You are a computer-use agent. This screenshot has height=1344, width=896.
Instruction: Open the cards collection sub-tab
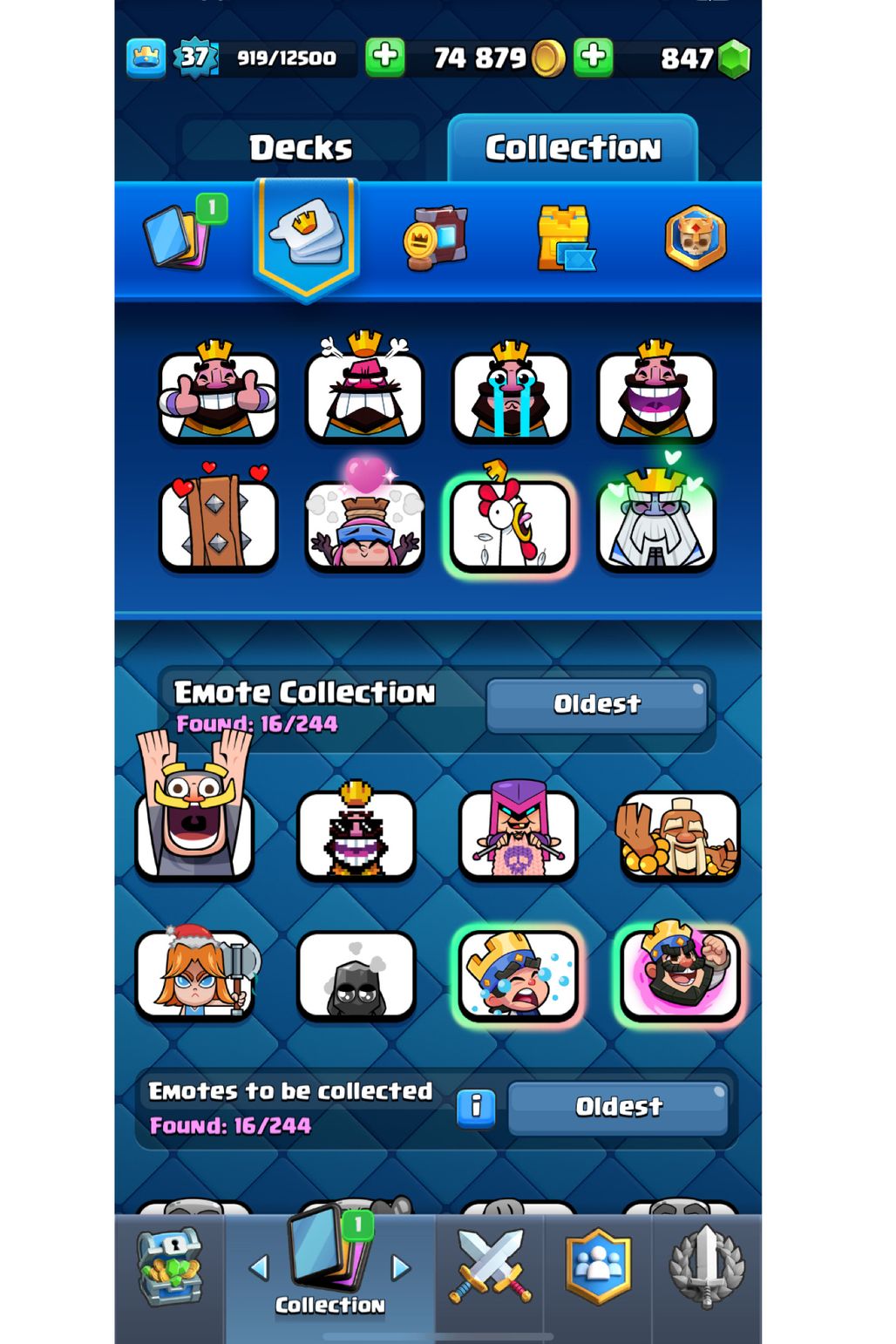pos(179,236)
